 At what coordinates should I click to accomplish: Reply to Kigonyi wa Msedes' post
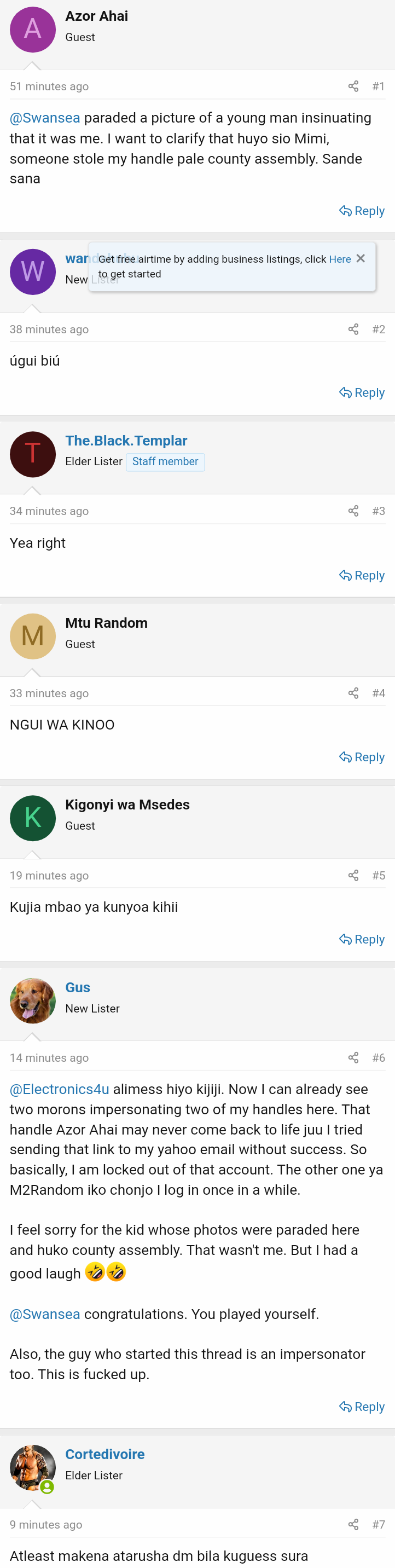point(362,940)
